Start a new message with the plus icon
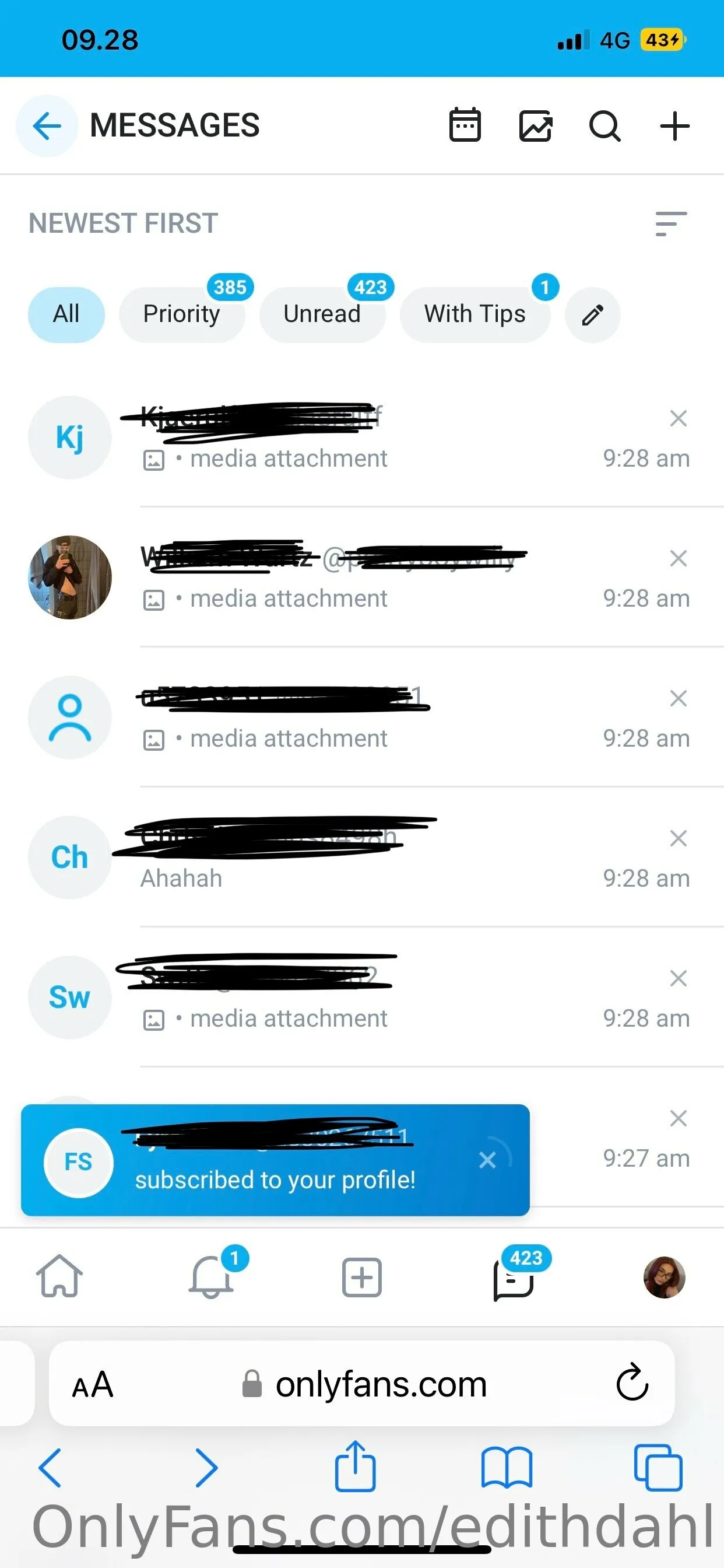 point(674,126)
